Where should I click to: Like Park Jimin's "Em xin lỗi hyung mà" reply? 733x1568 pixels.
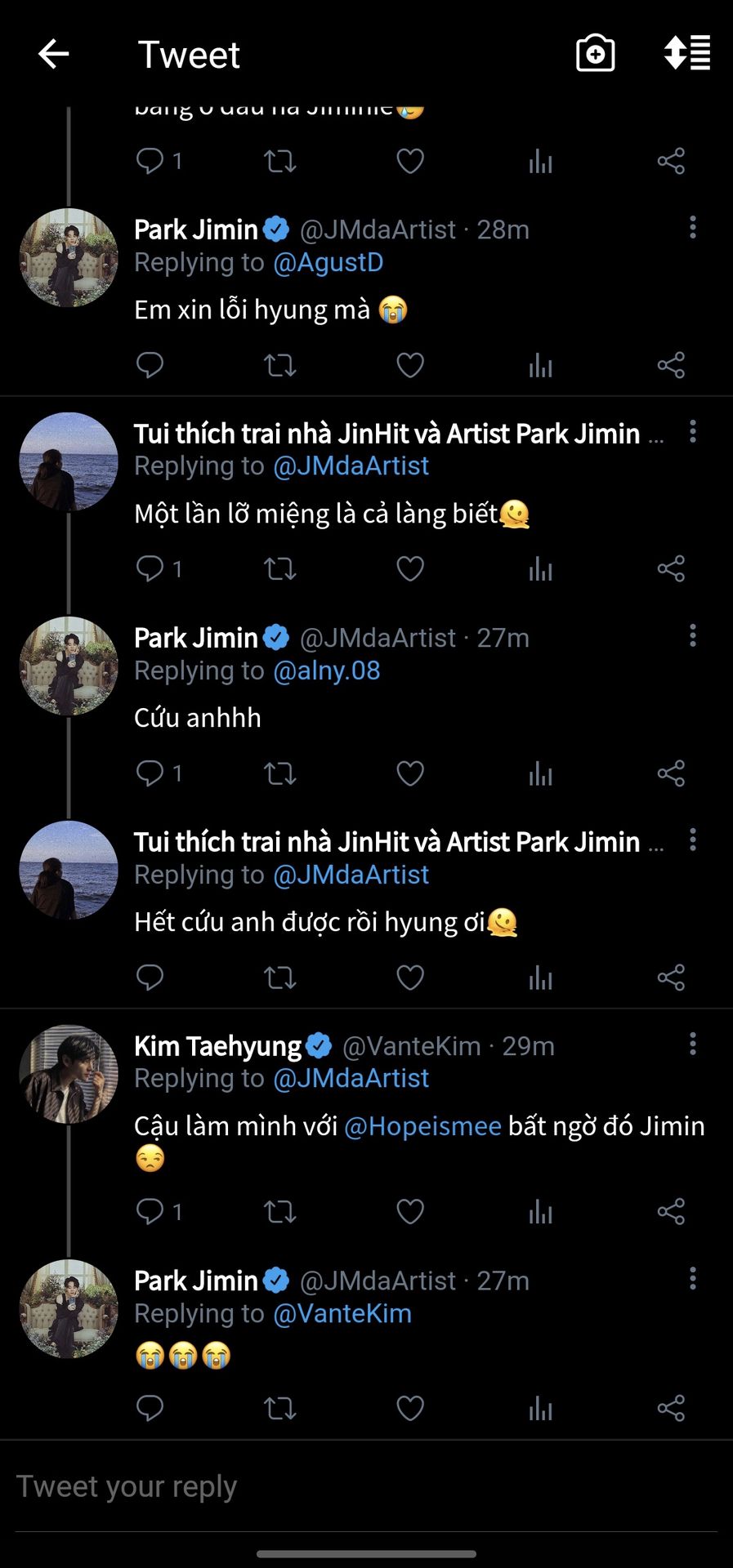pyautogui.click(x=409, y=365)
